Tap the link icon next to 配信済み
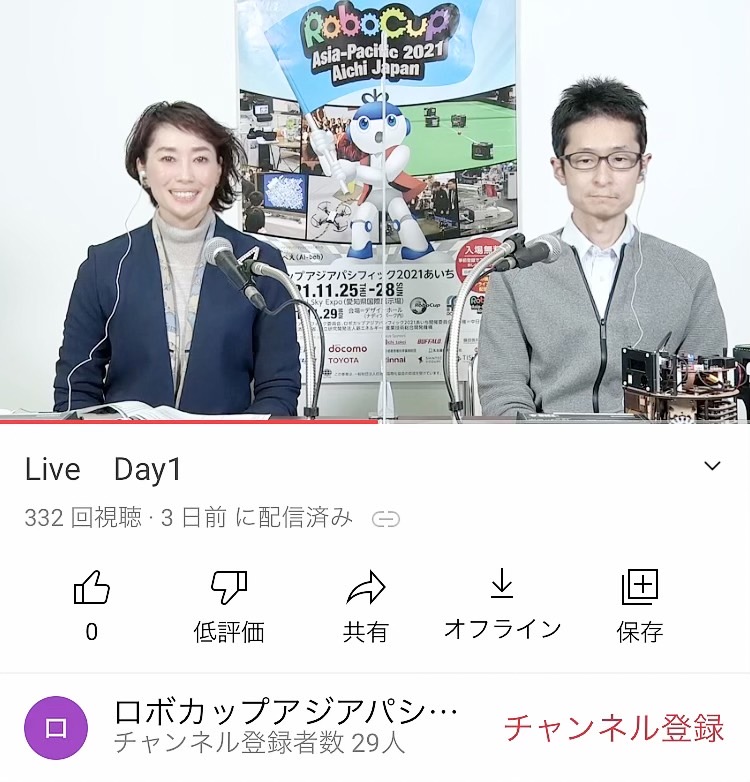The image size is (750, 782). (385, 519)
